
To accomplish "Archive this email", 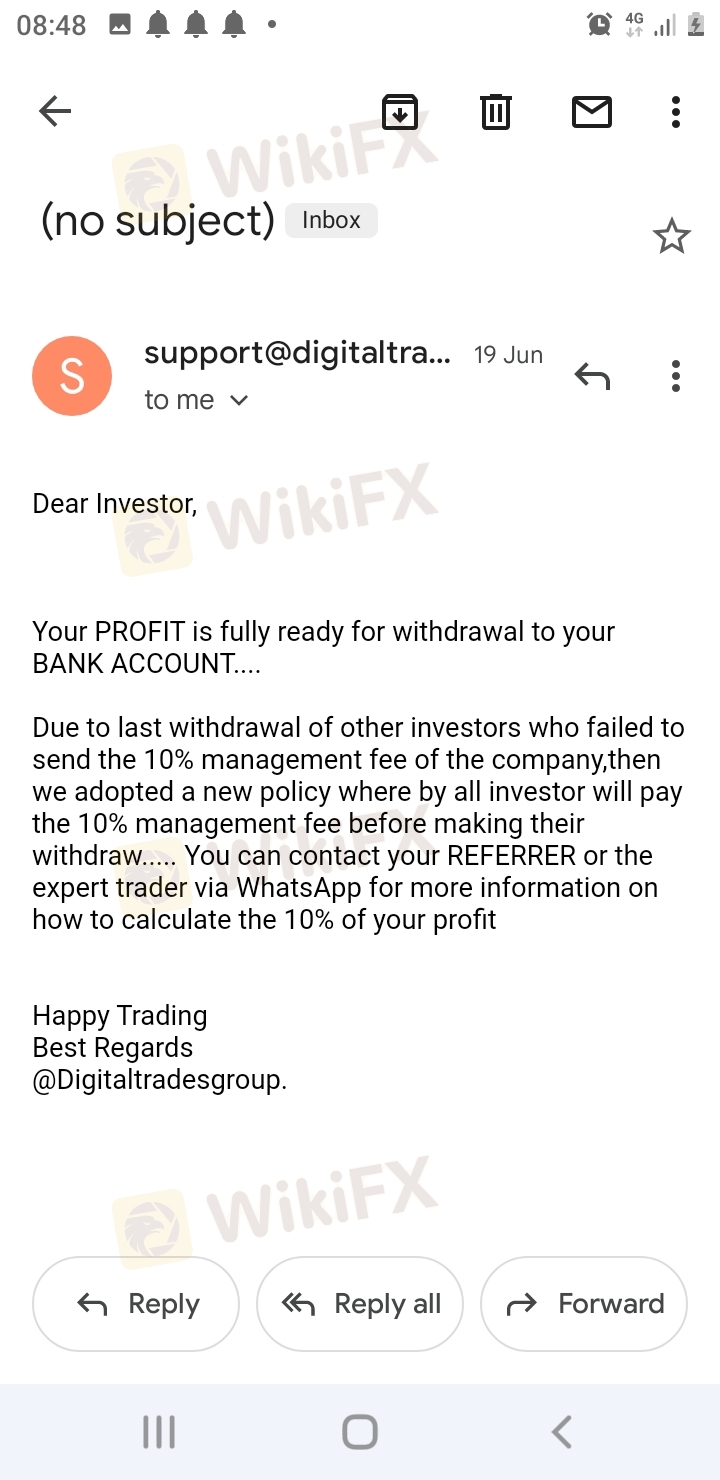I will coord(400,111).
